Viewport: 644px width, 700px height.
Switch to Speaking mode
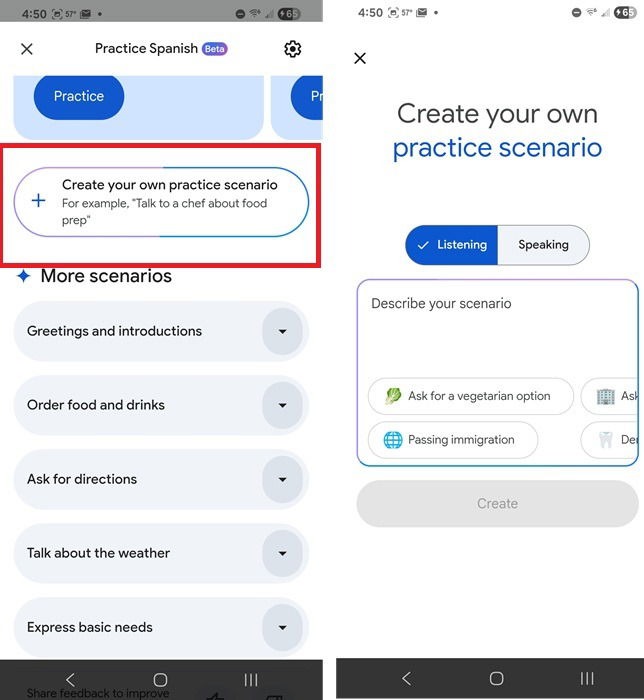coord(543,245)
